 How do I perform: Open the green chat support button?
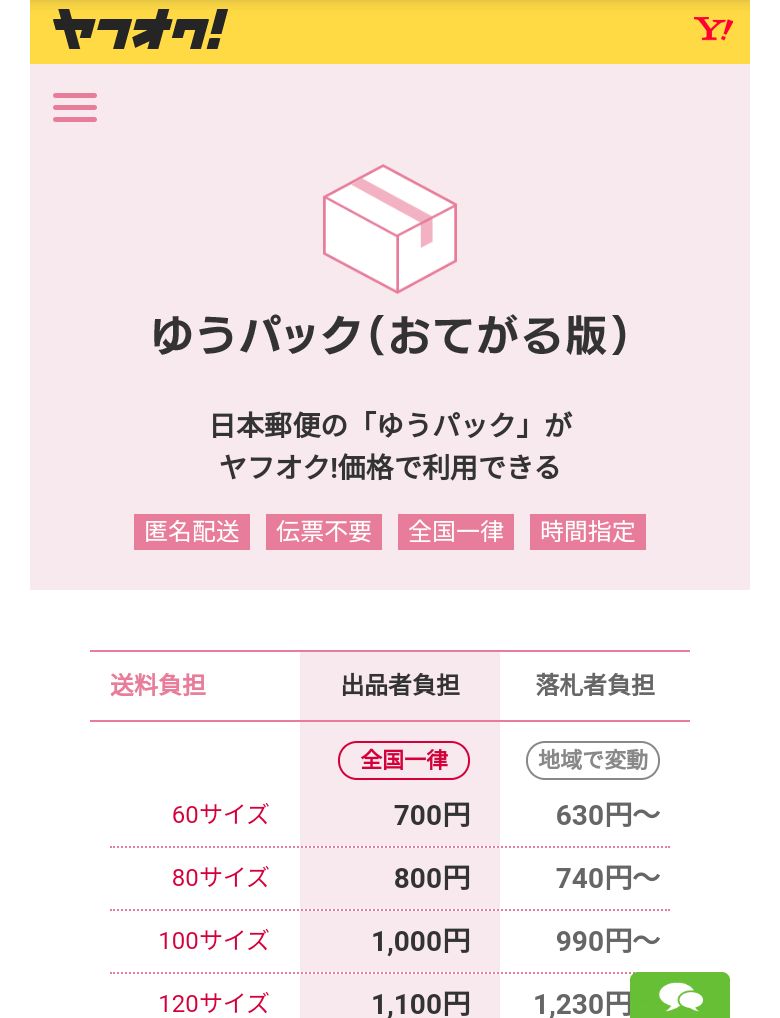[x=680, y=997]
